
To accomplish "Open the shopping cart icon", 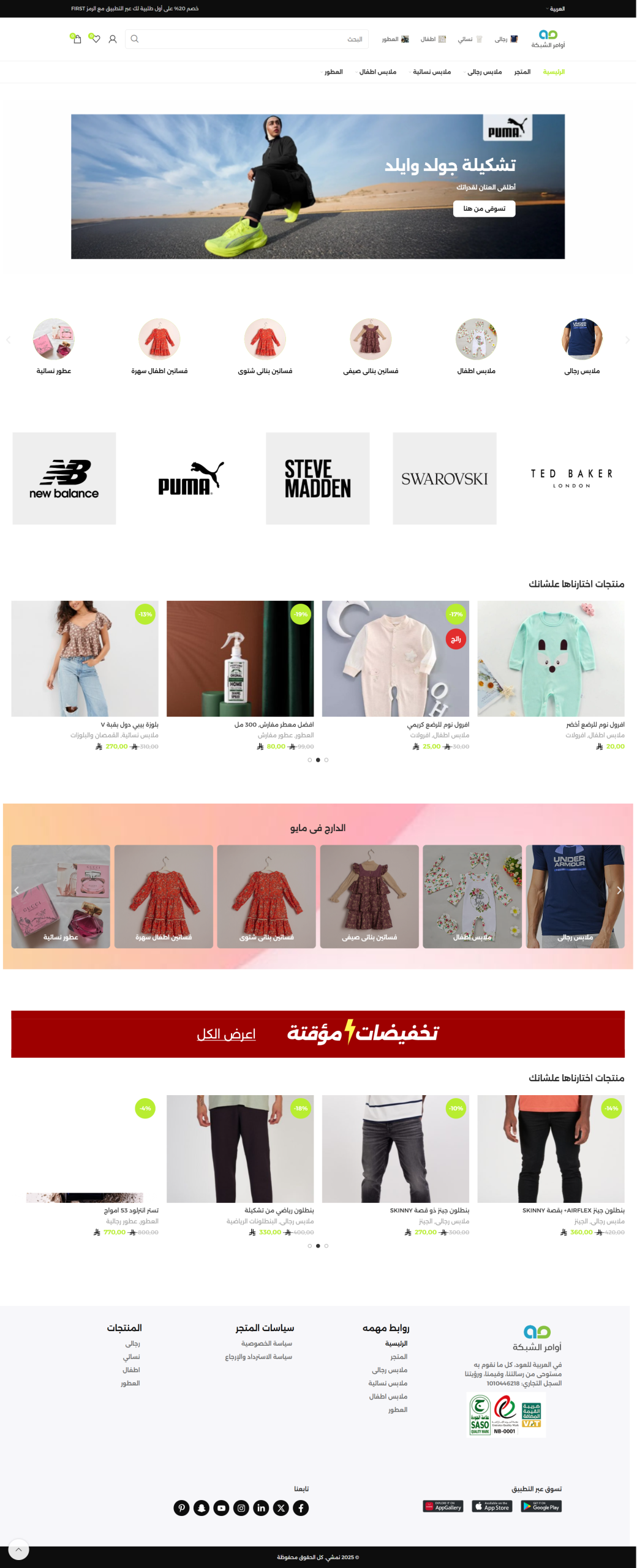I will (77, 39).
